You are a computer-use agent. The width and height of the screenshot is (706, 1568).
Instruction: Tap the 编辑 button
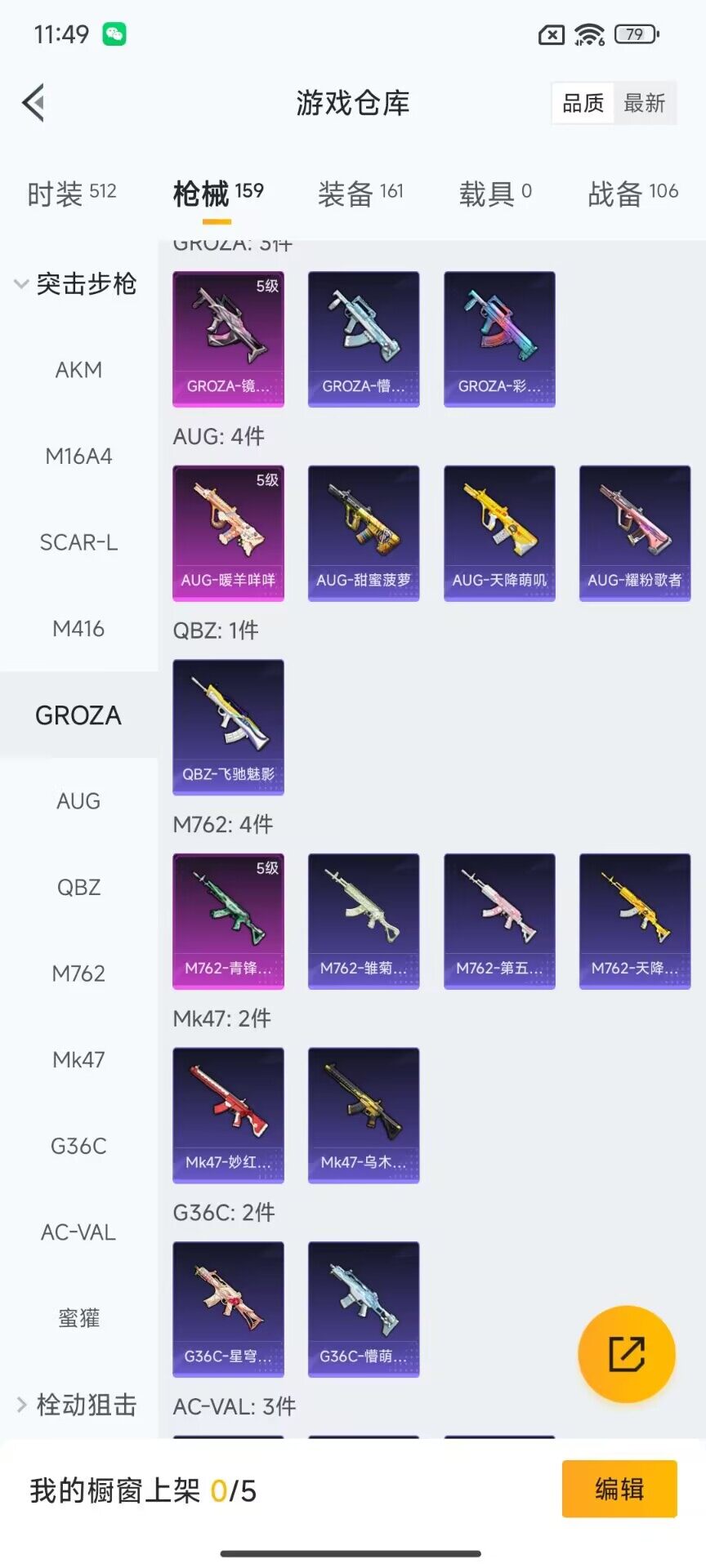coord(619,1489)
